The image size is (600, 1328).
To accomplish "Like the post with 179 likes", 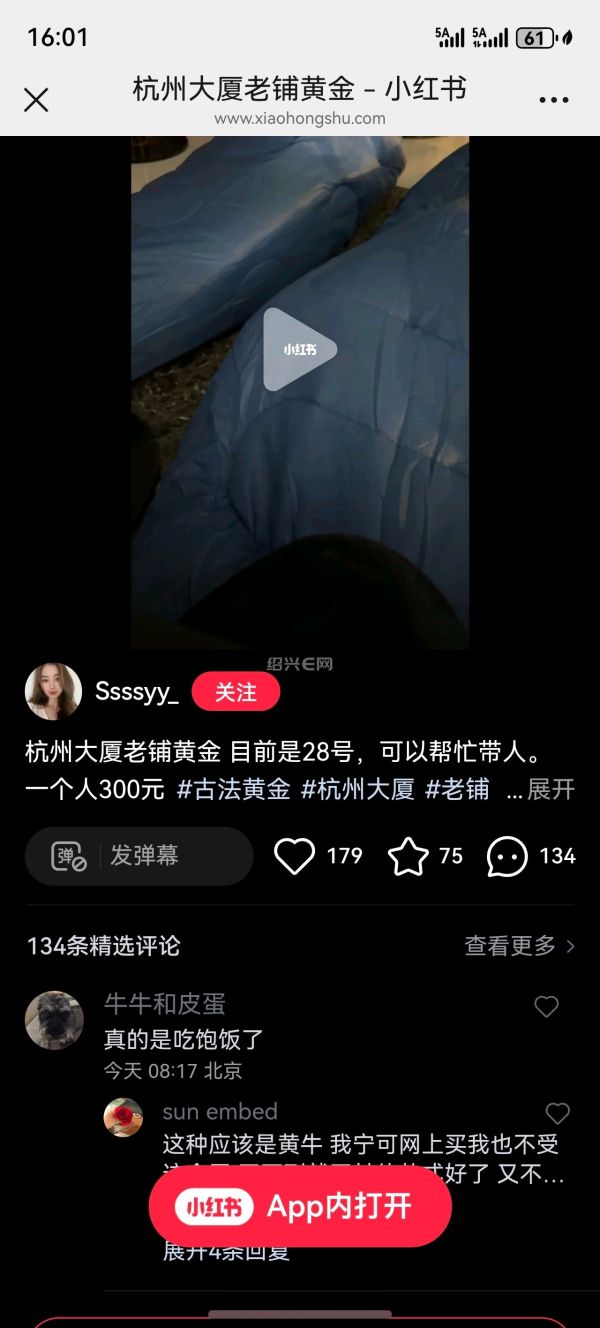I will 295,856.
